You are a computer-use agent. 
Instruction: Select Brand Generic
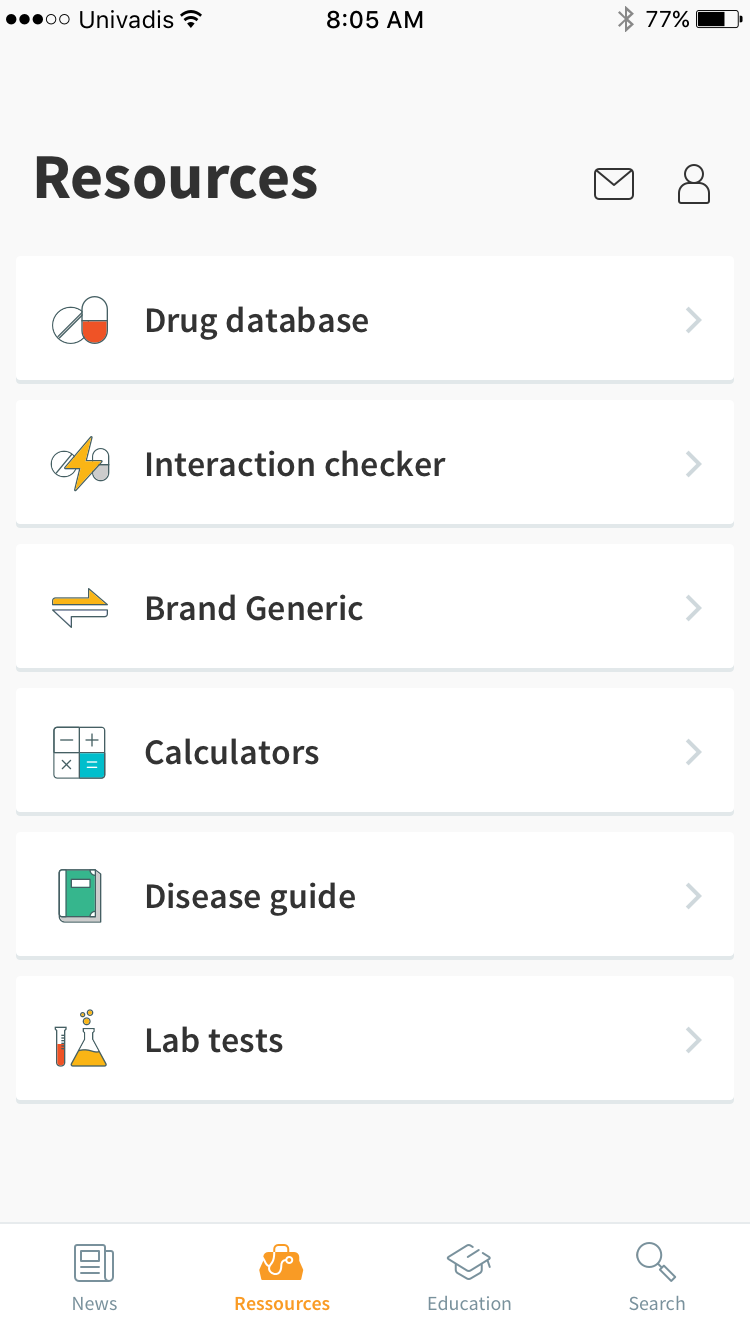pyautogui.click(x=375, y=607)
